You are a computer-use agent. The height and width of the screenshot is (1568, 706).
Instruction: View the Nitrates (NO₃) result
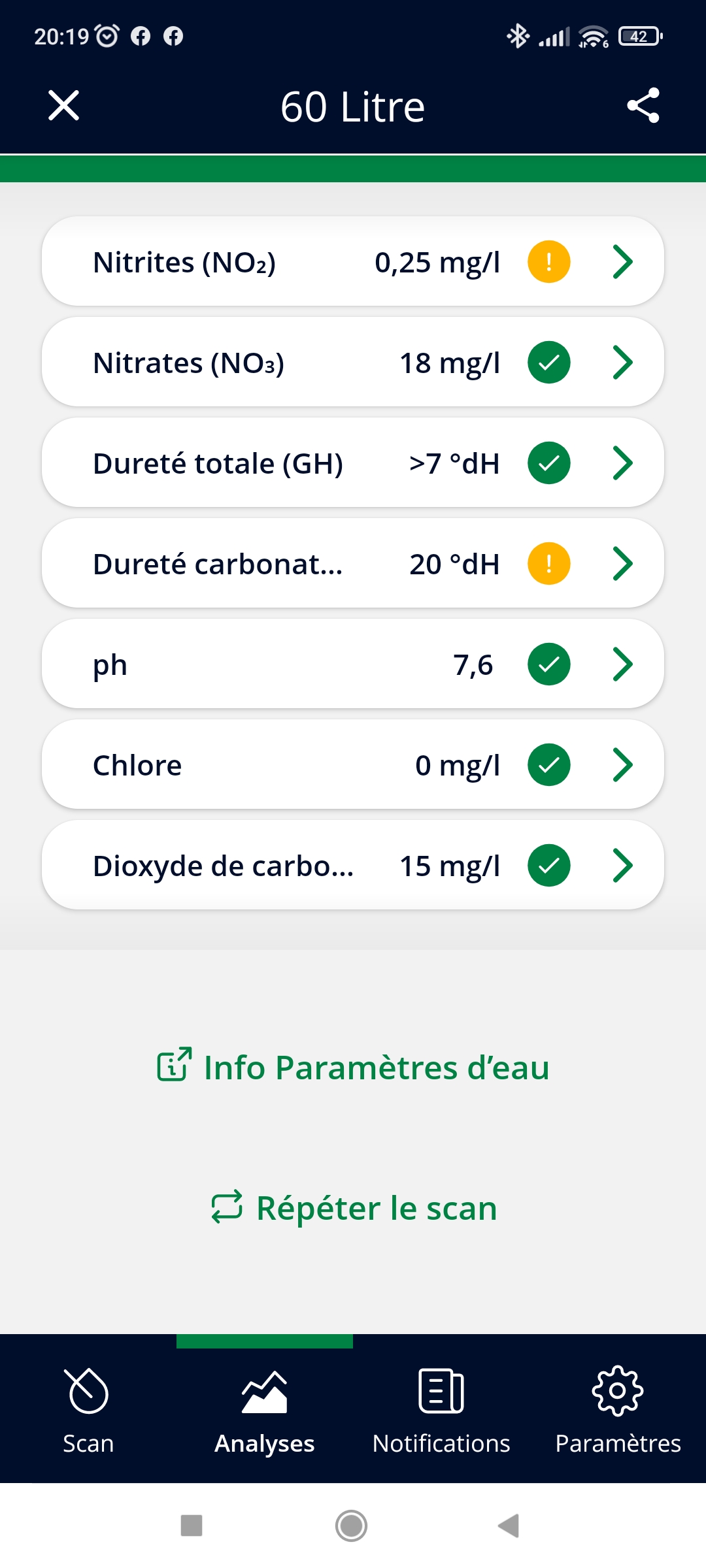353,363
